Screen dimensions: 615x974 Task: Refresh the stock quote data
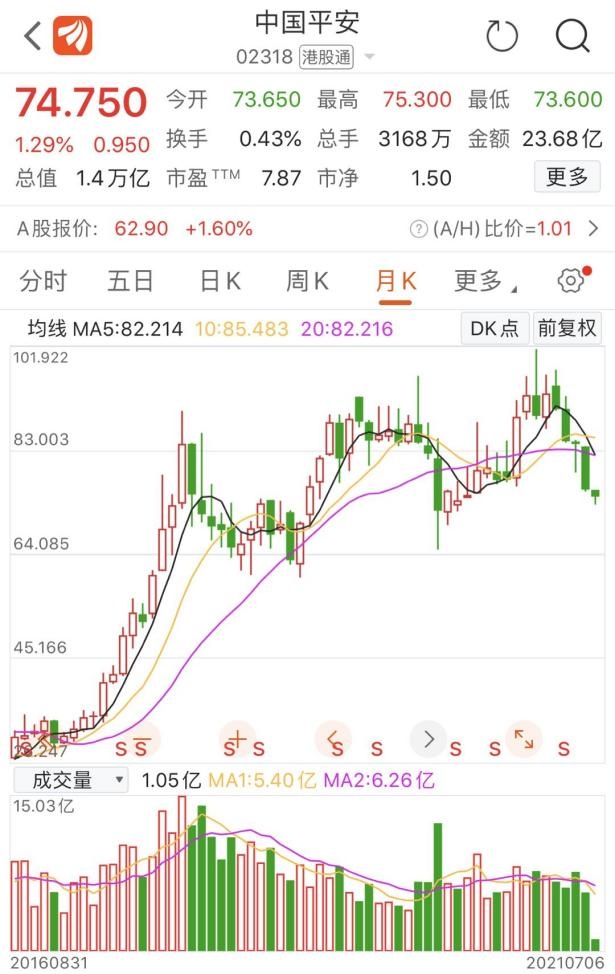click(502, 37)
